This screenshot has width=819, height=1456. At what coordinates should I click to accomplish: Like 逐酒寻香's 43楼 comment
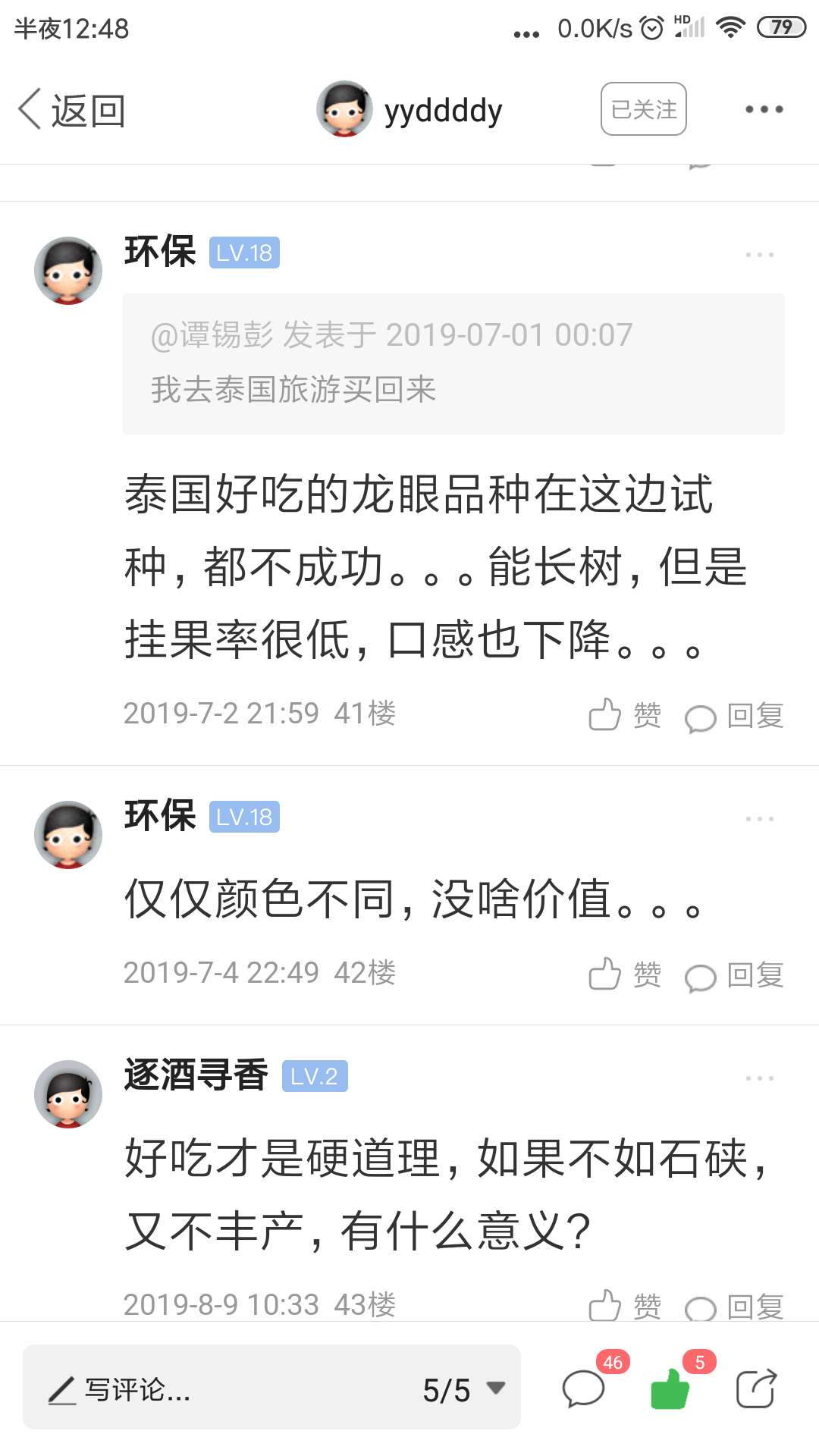click(624, 1306)
